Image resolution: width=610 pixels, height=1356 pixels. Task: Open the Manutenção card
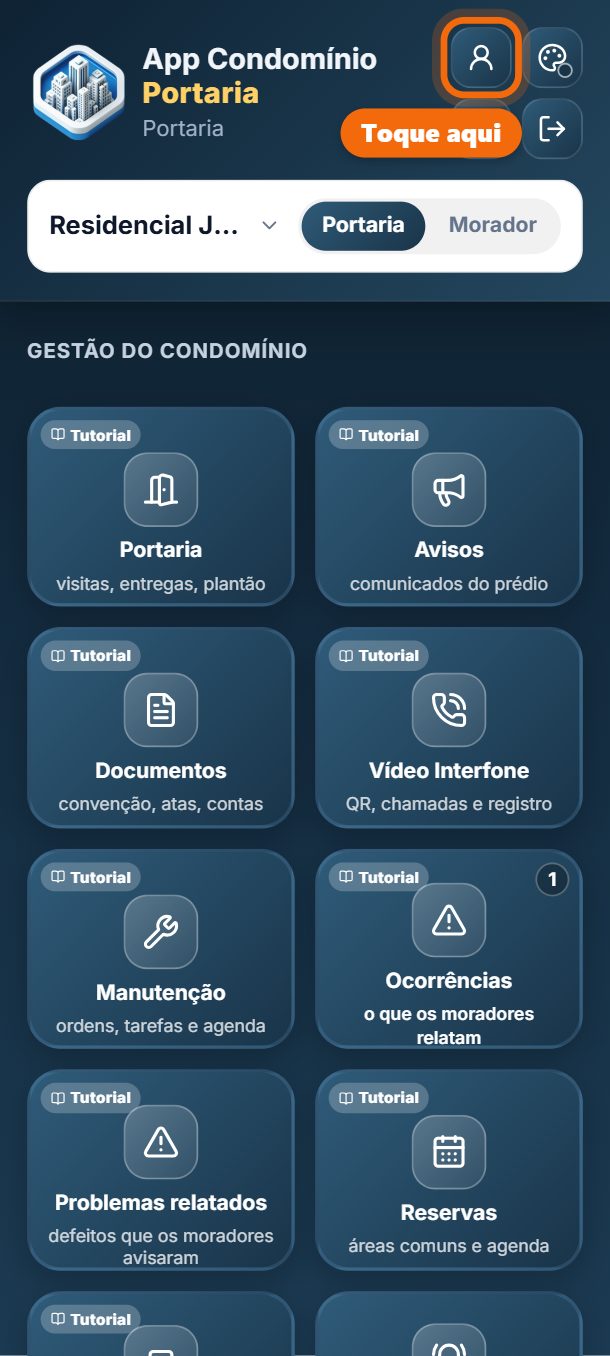coord(161,949)
